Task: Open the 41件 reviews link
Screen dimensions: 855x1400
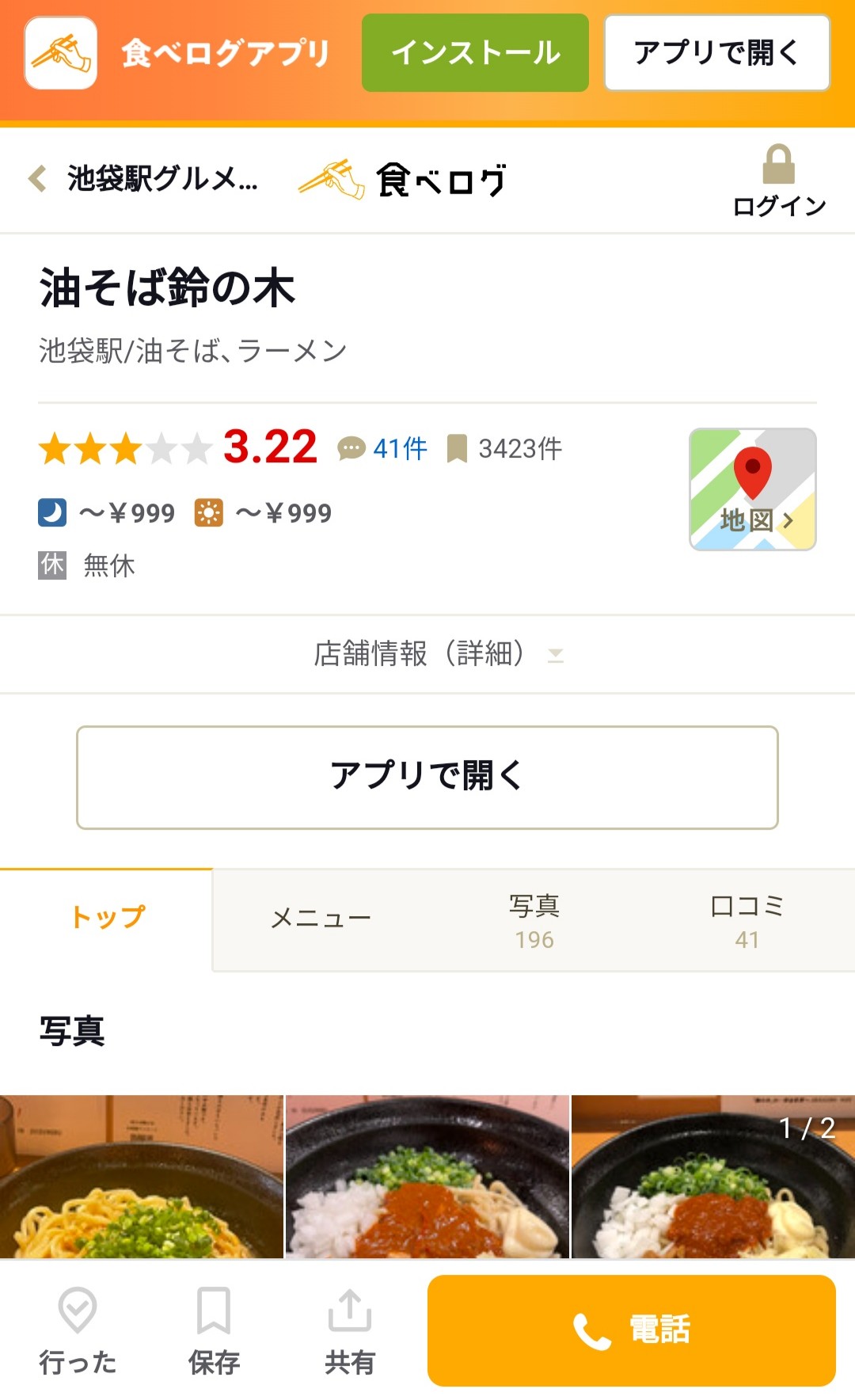Action: 384,449
